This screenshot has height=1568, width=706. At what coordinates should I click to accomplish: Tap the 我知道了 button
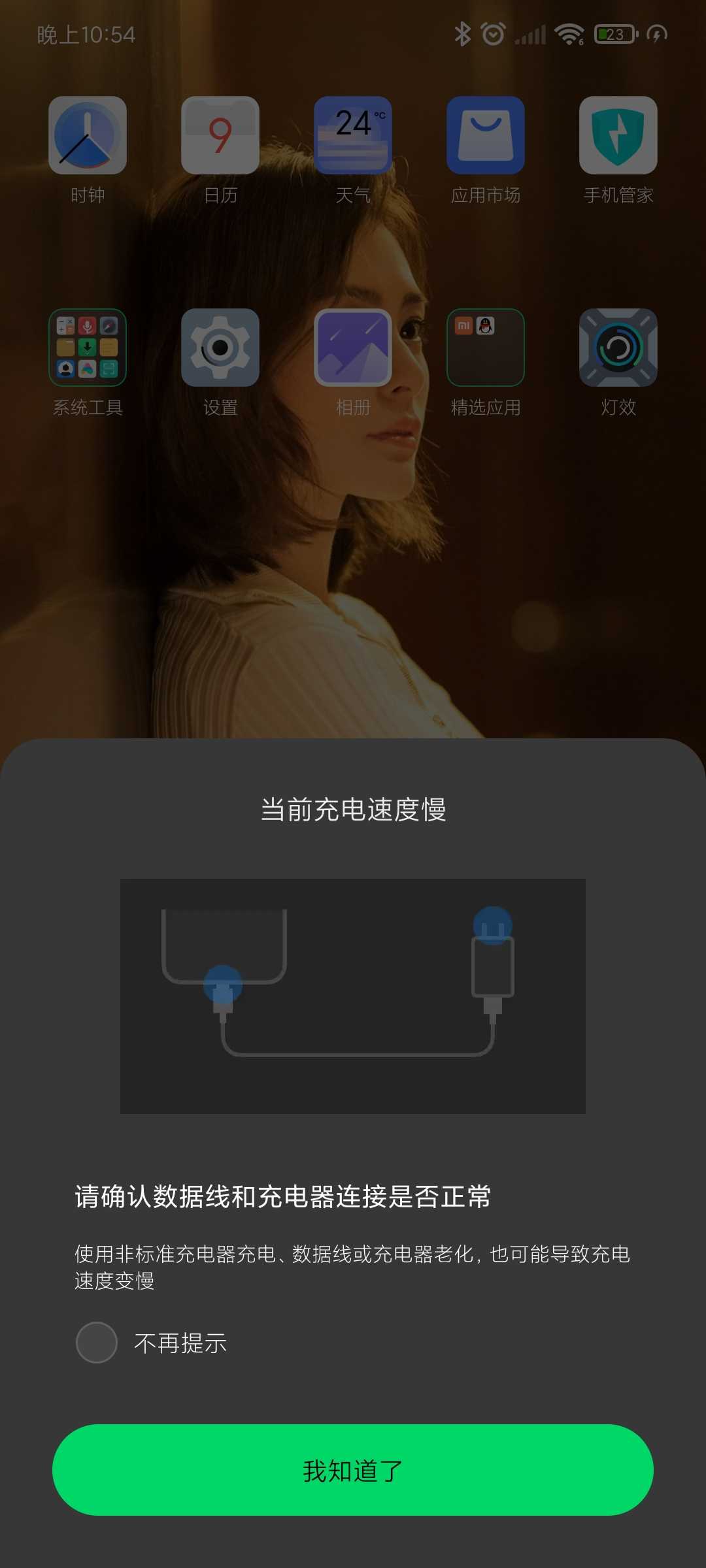click(x=353, y=1470)
